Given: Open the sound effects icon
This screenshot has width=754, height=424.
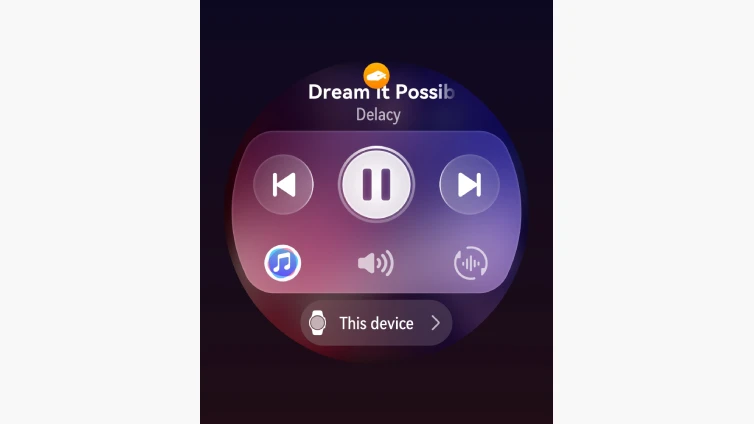Looking at the screenshot, I should pos(470,263).
